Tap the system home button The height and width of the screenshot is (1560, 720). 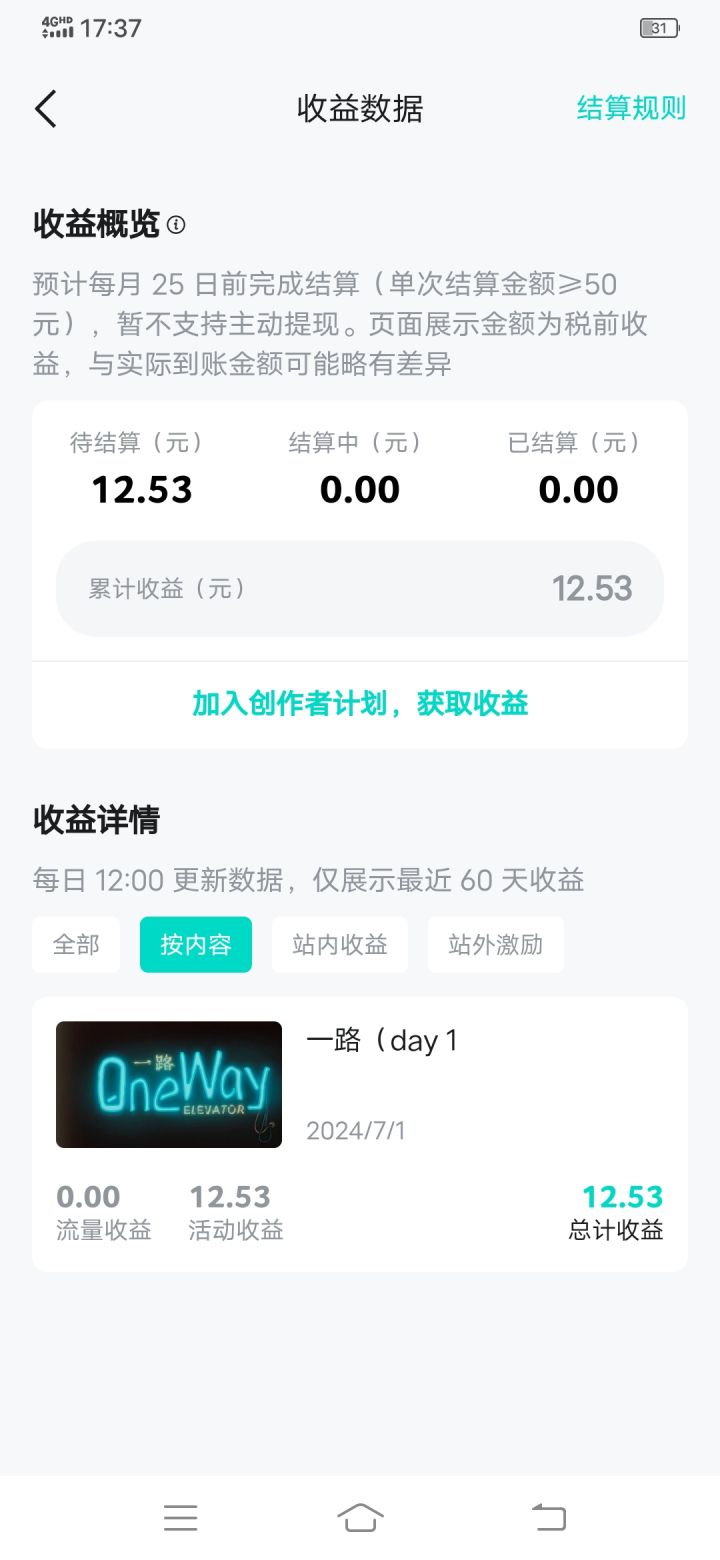tap(360, 1518)
